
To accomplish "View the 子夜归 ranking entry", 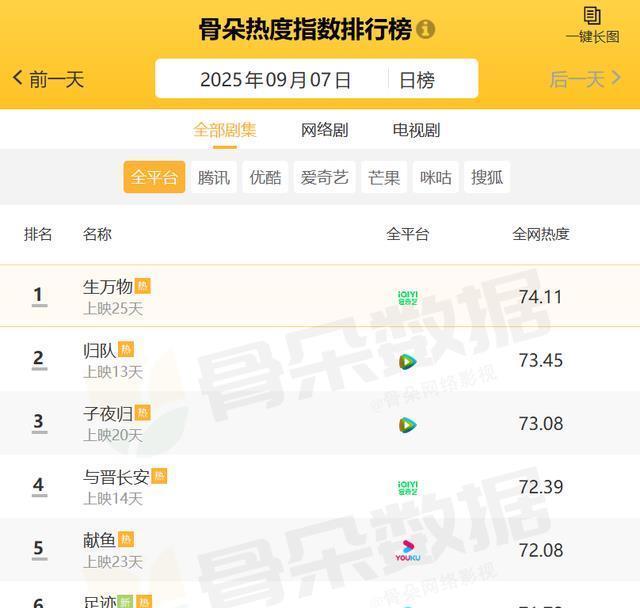I will [x=108, y=413].
